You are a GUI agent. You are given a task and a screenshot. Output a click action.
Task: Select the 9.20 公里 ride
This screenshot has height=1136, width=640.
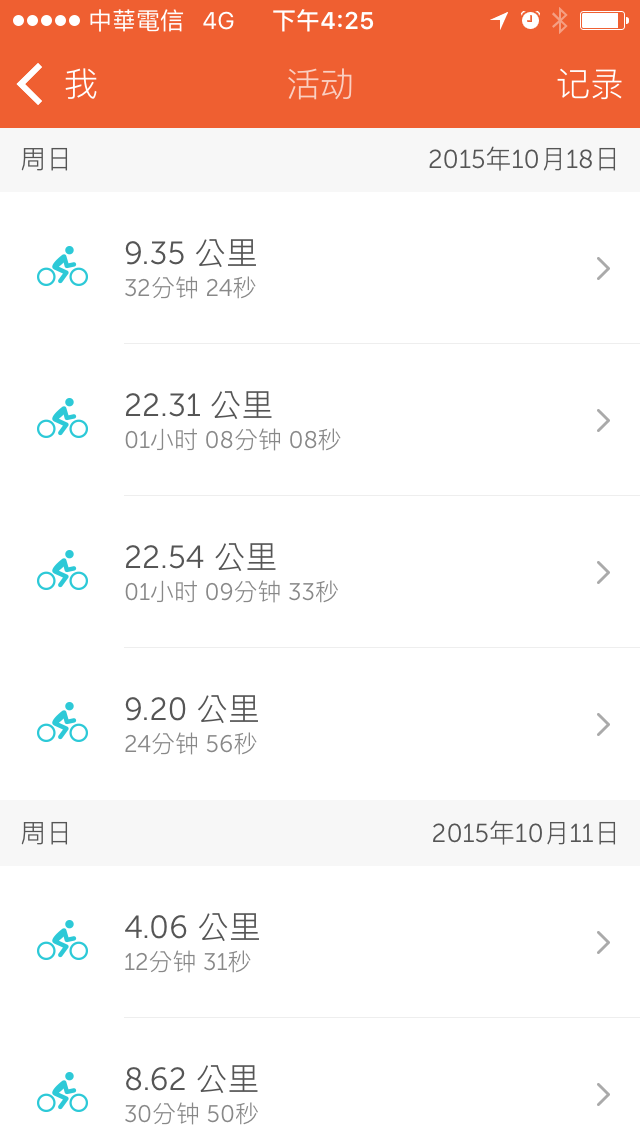click(320, 724)
